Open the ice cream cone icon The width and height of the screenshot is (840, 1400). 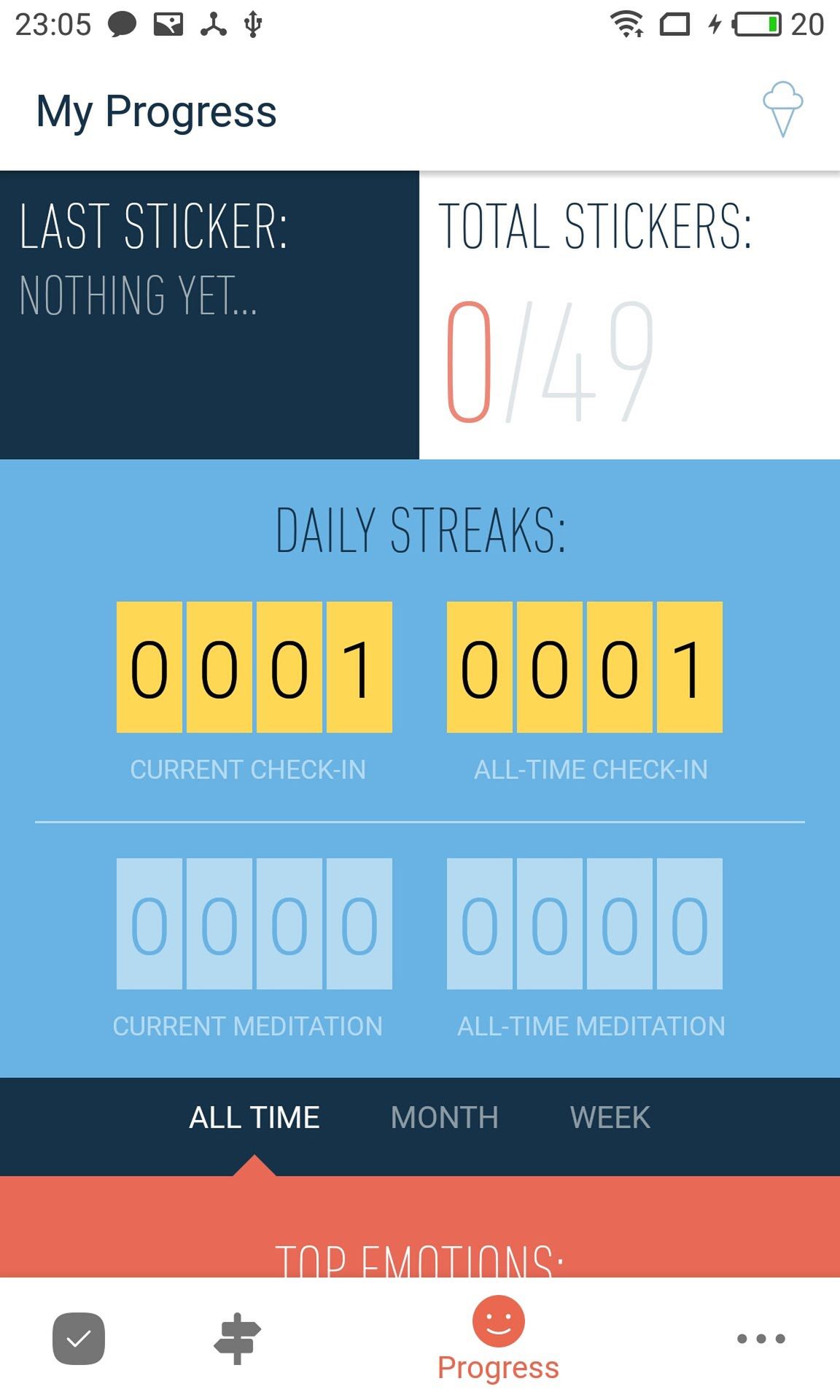tap(783, 109)
